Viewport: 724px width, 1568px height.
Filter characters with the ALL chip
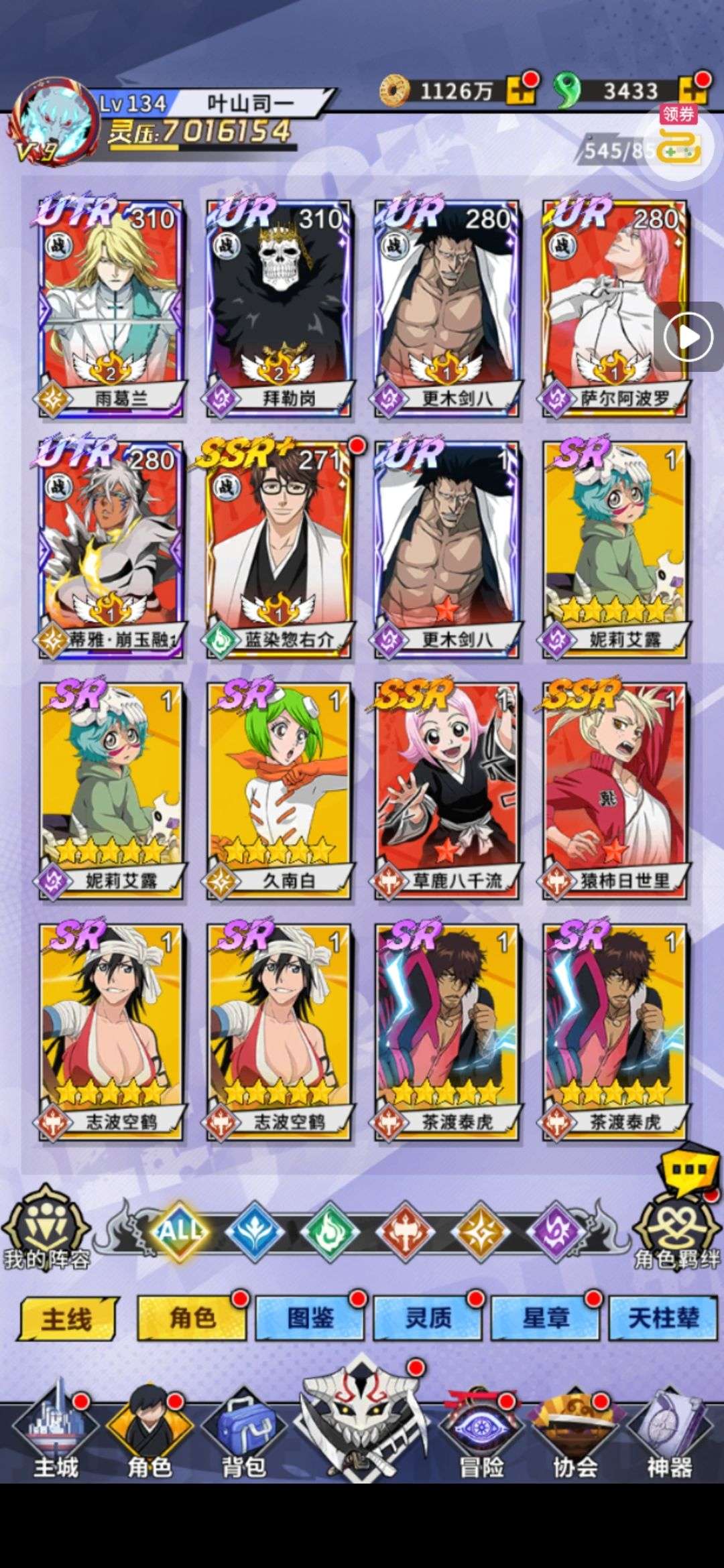(180, 1230)
